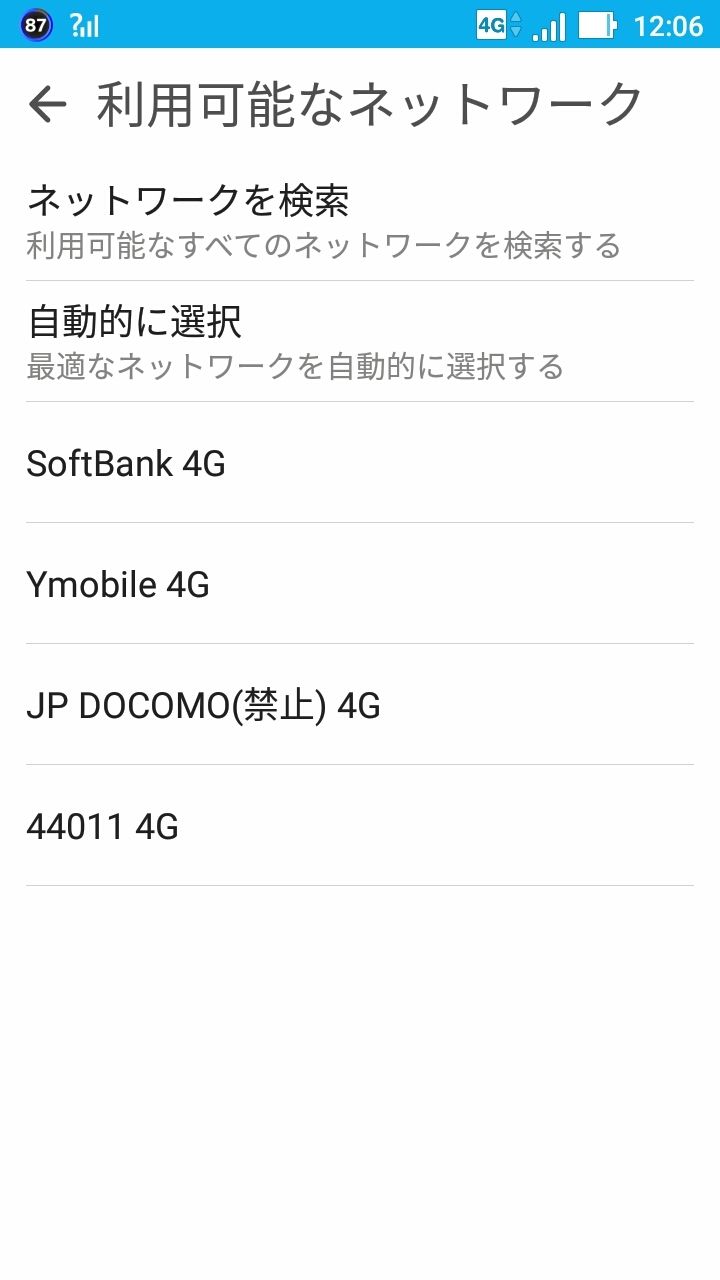
Task: Select the 44011 4G network
Action: 360,827
